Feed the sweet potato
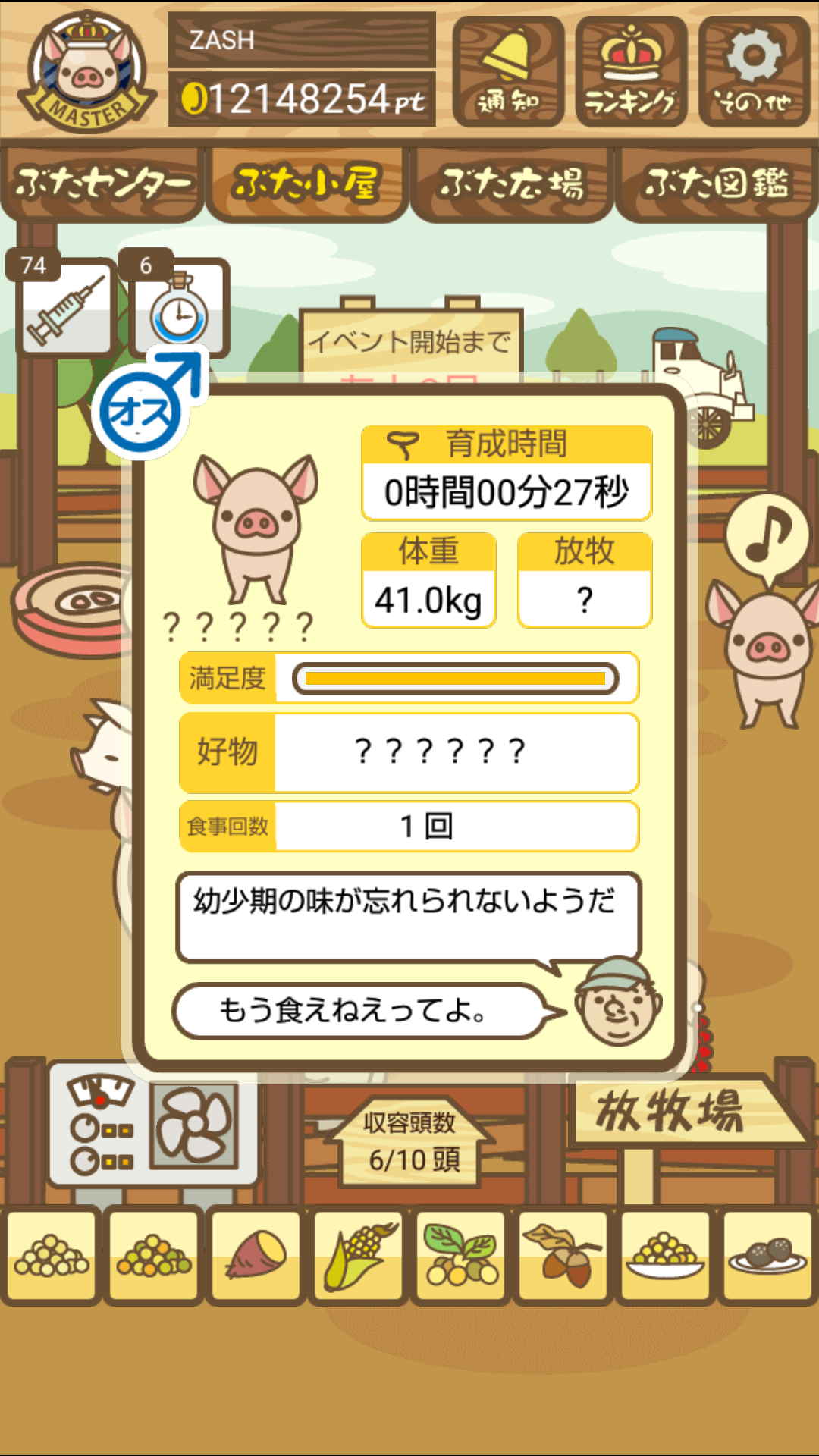The height and width of the screenshot is (1456, 819). click(256, 1255)
